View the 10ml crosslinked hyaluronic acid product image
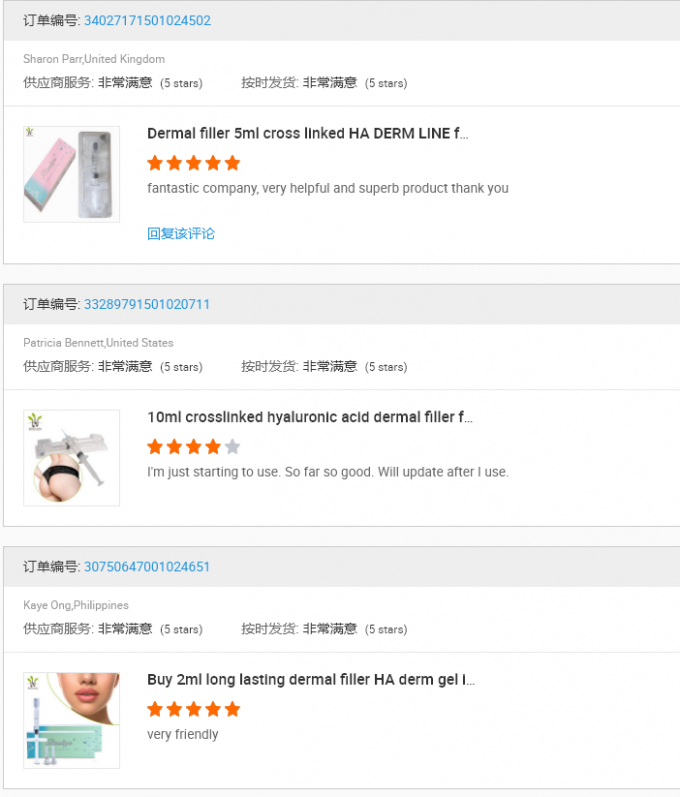Screen dimensions: 680x797 tap(71, 458)
